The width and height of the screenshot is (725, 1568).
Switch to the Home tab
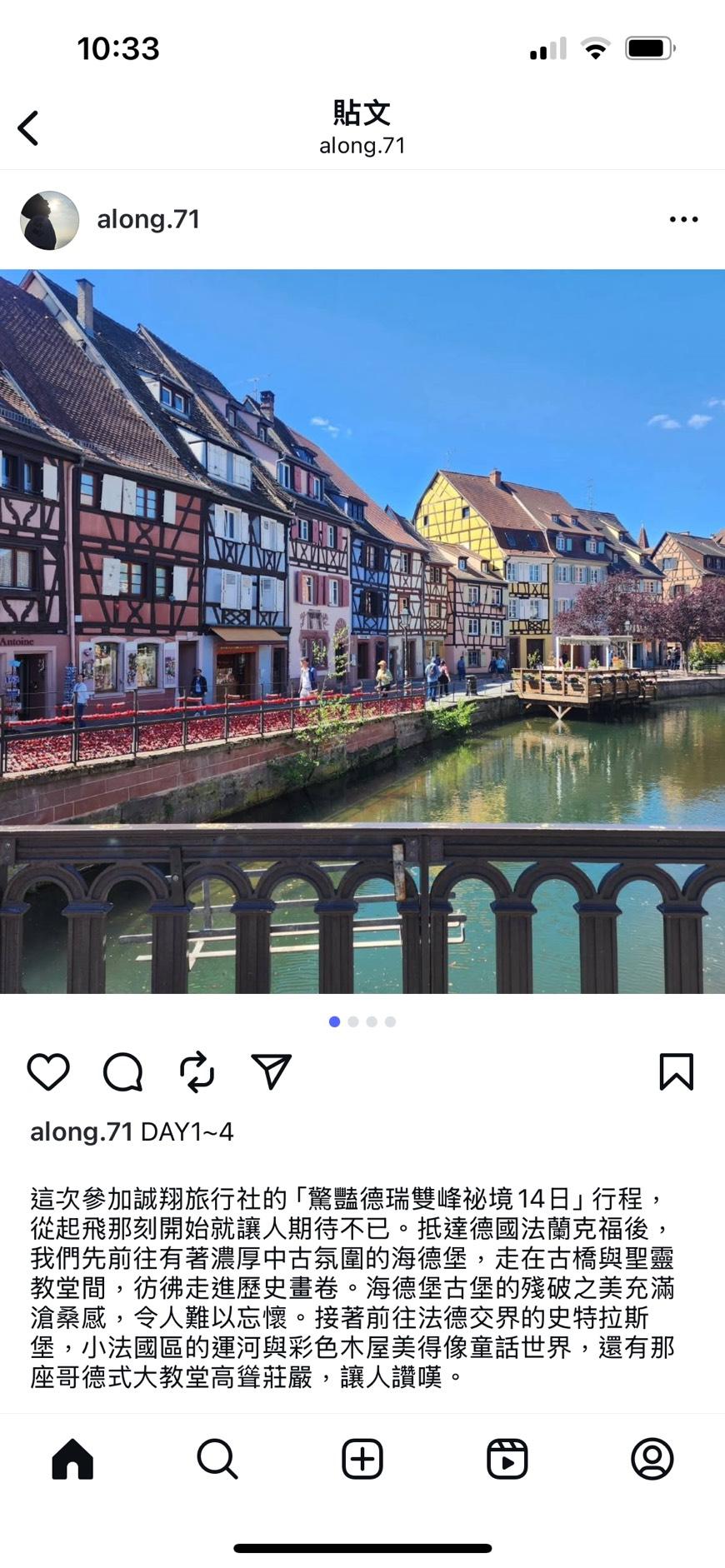[72, 1459]
